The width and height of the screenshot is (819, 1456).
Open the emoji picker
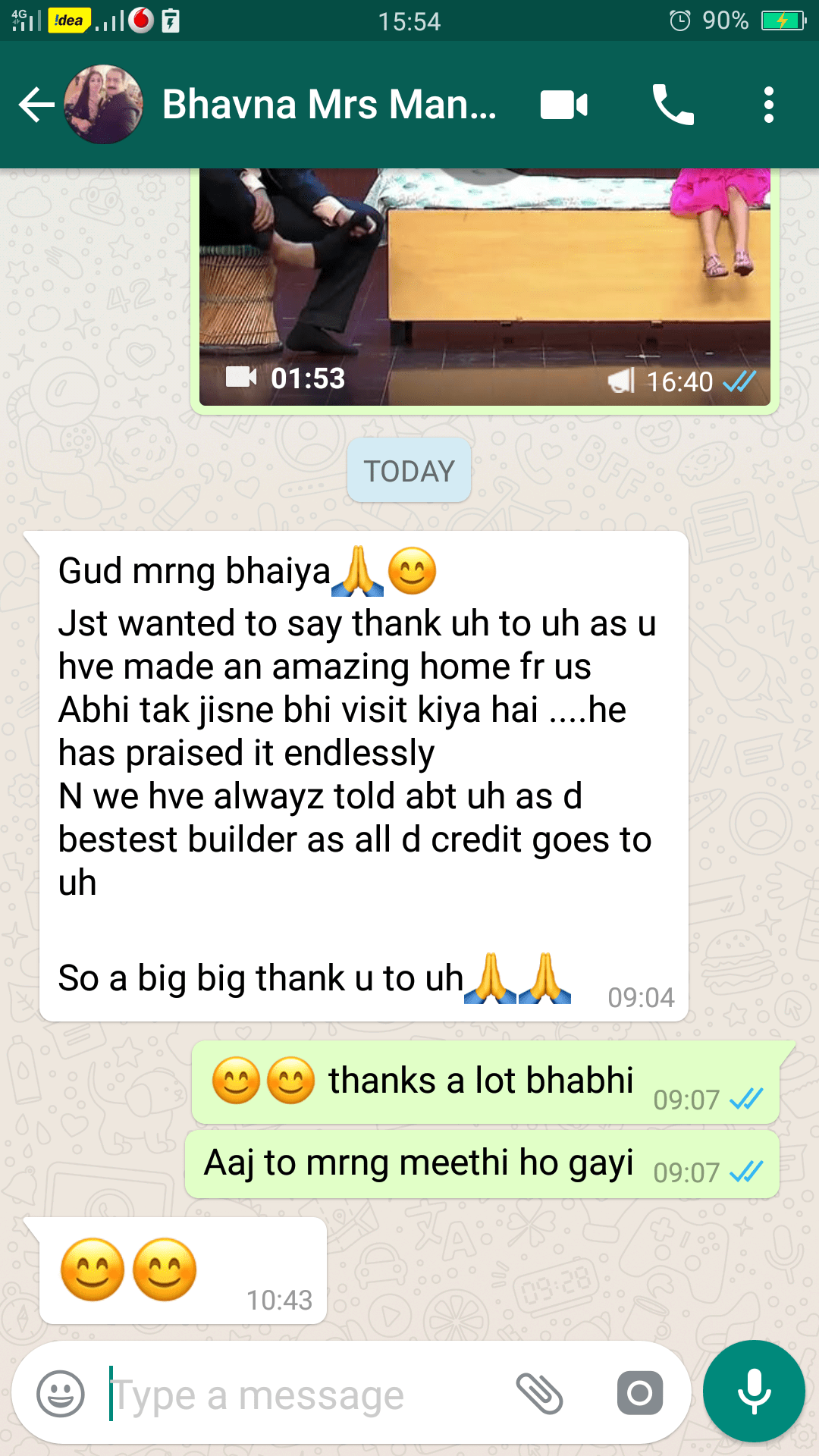[x=61, y=1394]
